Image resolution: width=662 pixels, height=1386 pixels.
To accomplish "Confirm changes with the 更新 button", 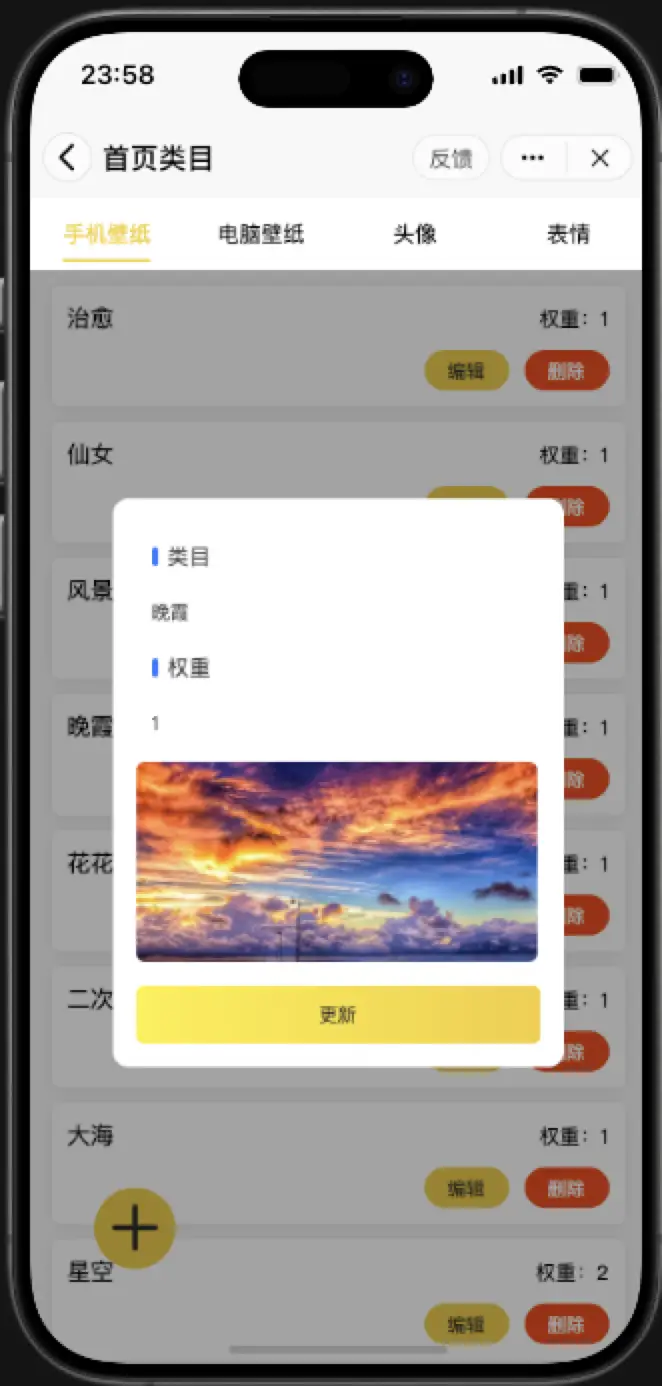I will 338,1014.
